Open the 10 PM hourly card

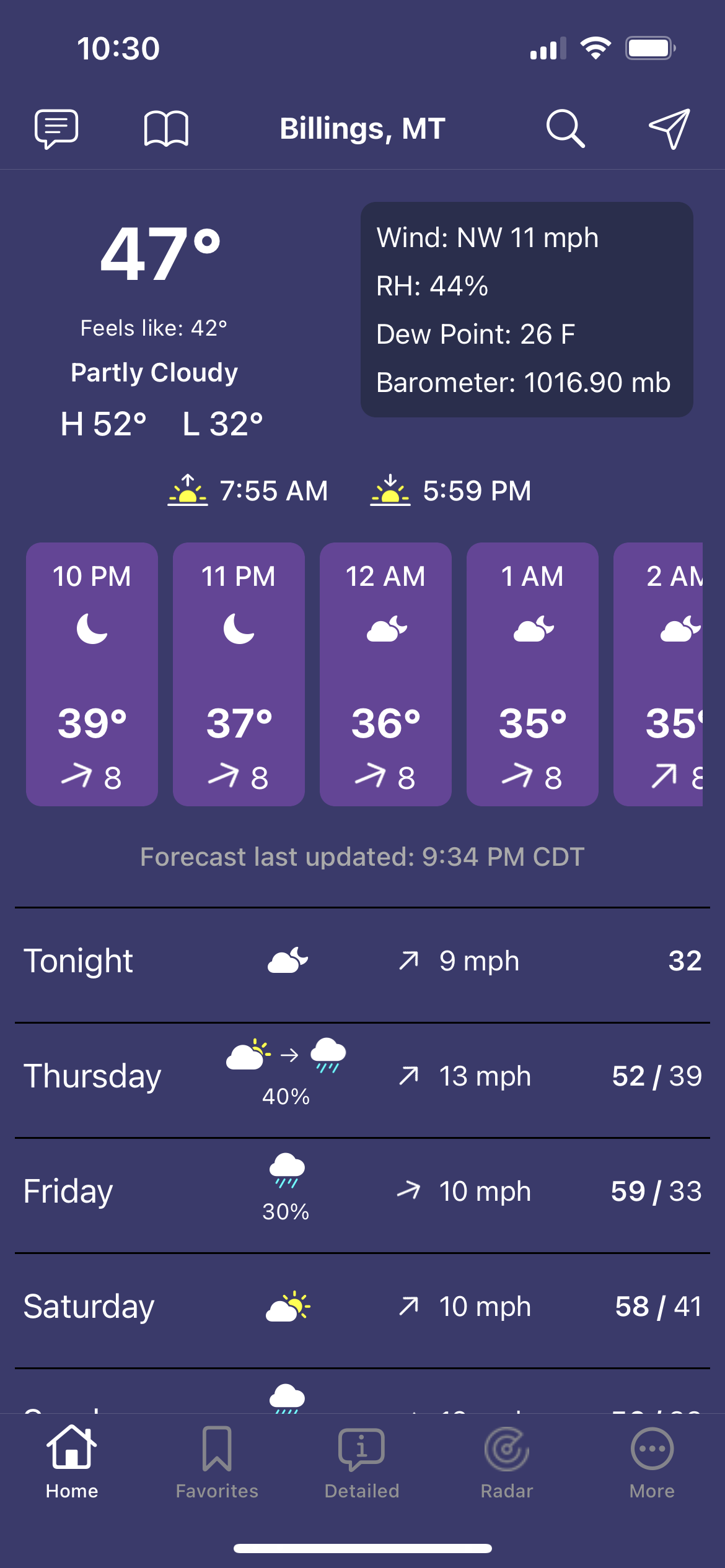(92, 674)
